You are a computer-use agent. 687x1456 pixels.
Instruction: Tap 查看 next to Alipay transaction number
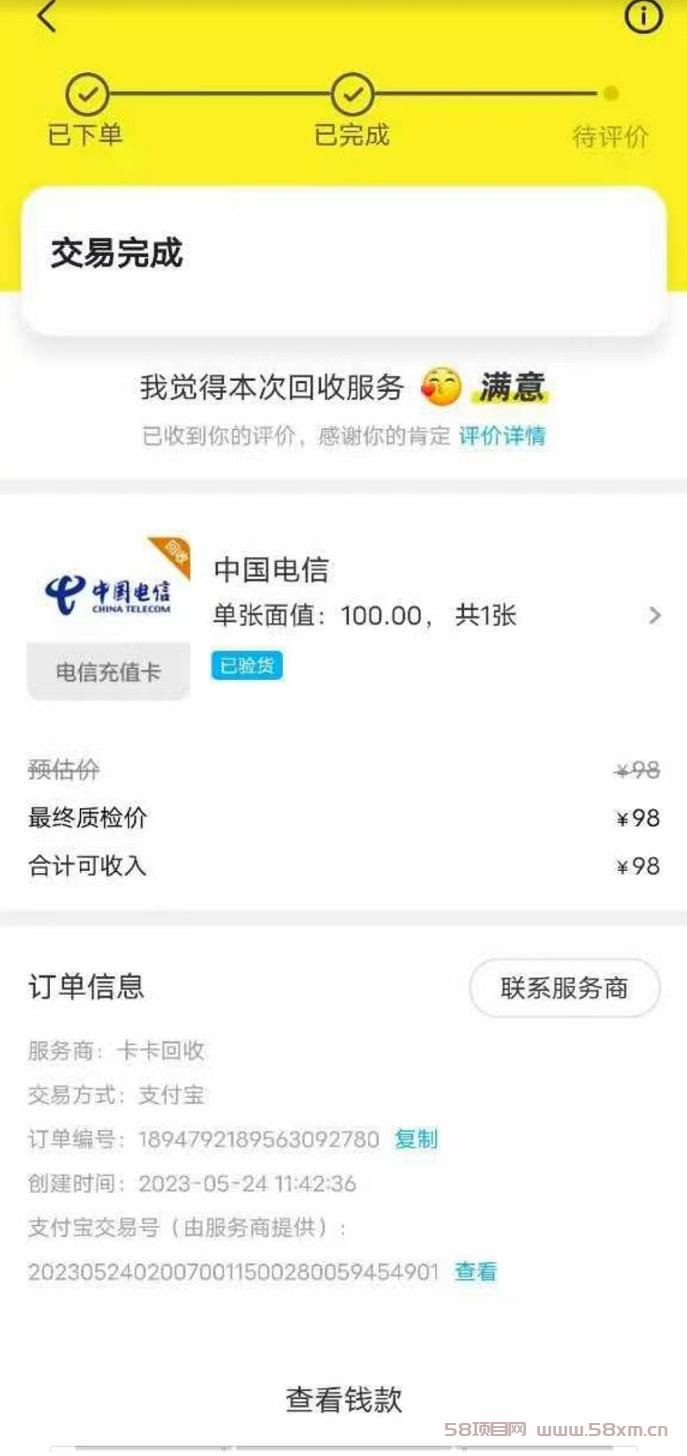click(476, 1272)
